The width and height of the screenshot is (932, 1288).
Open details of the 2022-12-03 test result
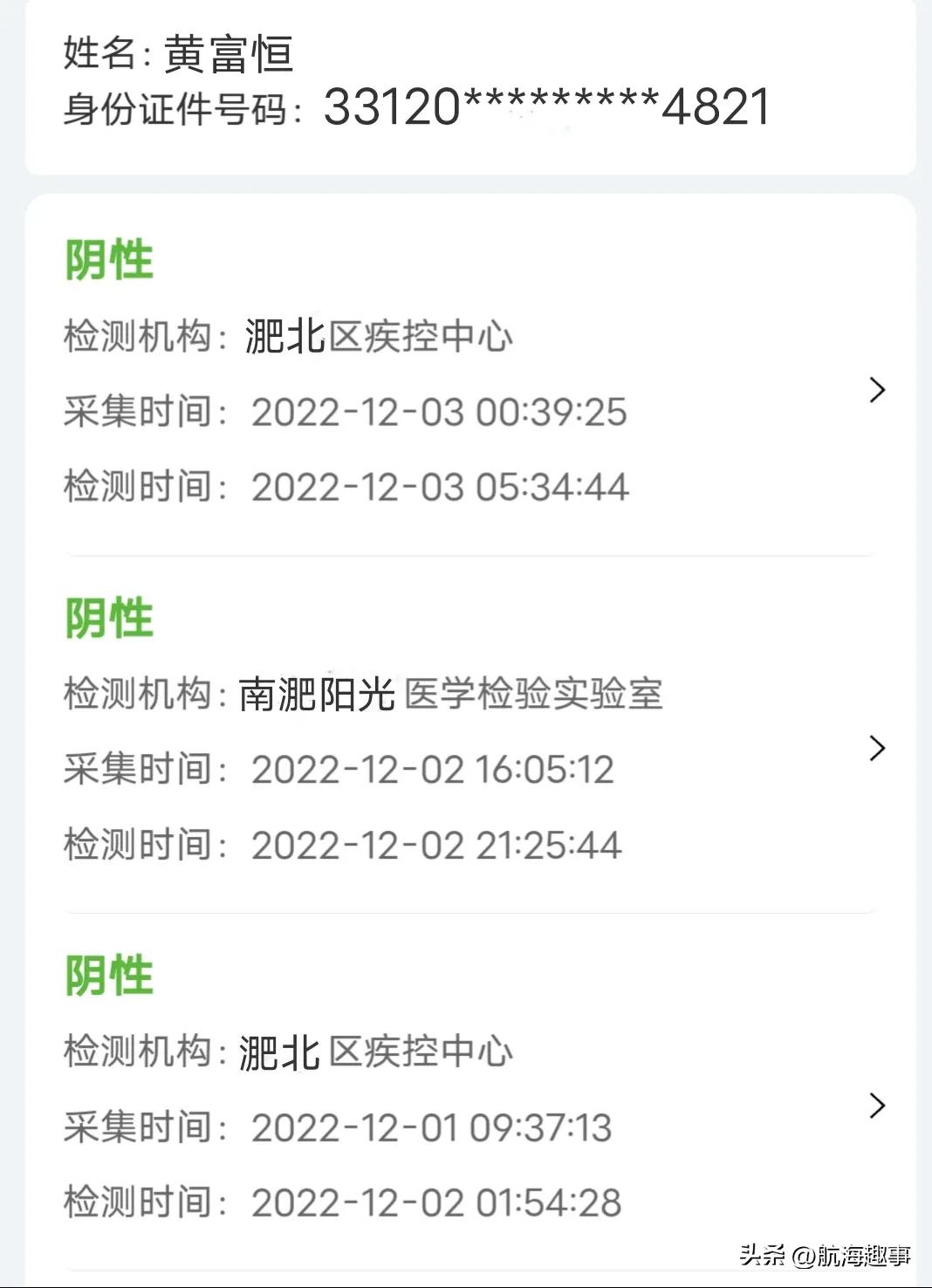click(x=877, y=390)
